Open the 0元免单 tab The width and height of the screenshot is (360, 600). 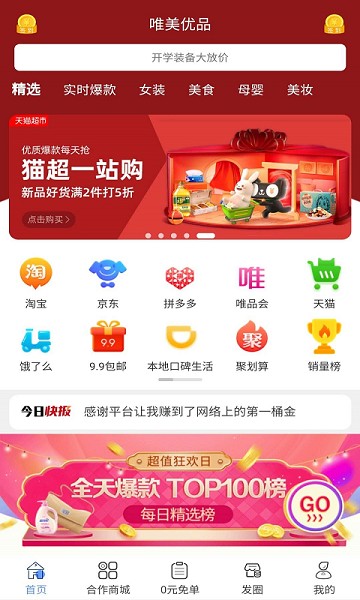point(180,577)
